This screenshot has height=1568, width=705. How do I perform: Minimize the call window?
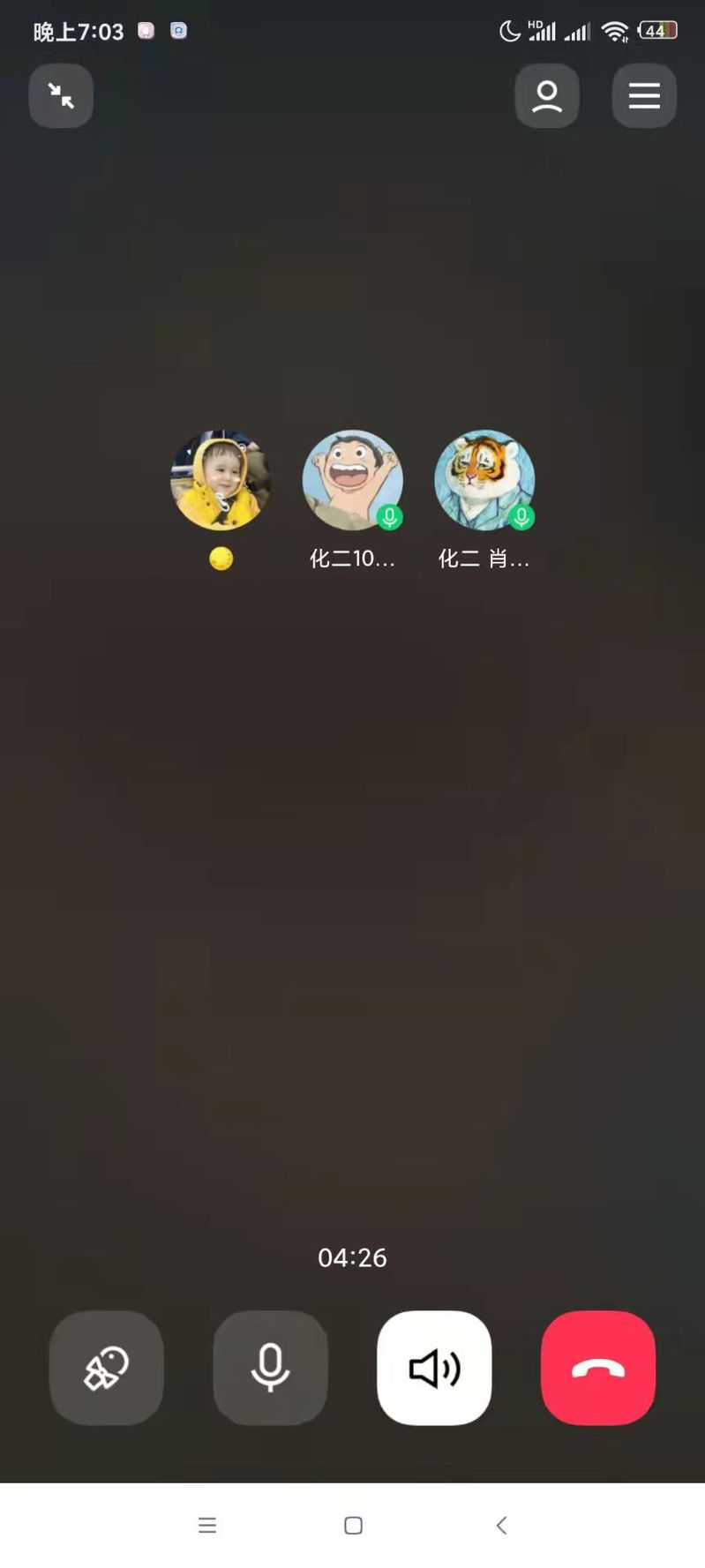click(x=61, y=95)
